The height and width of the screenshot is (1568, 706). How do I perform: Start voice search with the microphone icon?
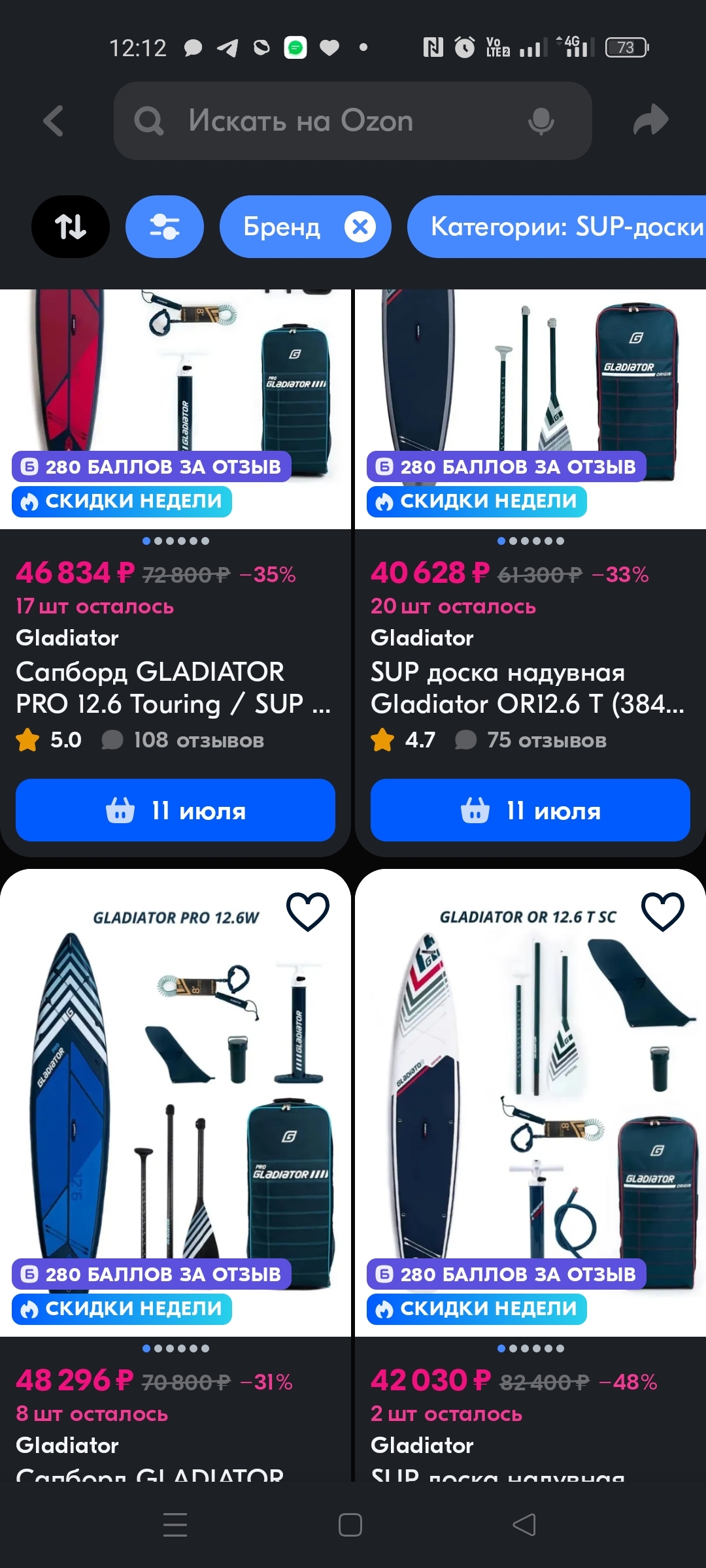[541, 121]
